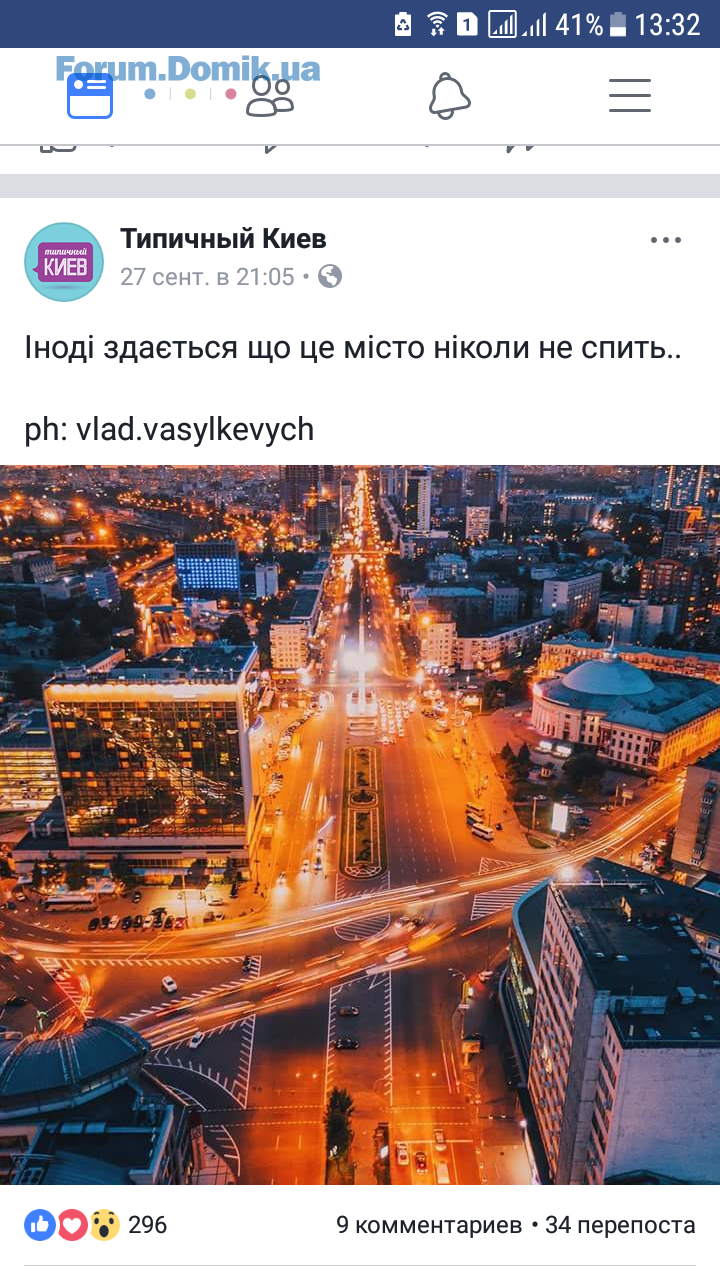Image resolution: width=720 pixels, height=1280 pixels.
Task: View the 34 перепоста shares list
Action: [x=619, y=1225]
